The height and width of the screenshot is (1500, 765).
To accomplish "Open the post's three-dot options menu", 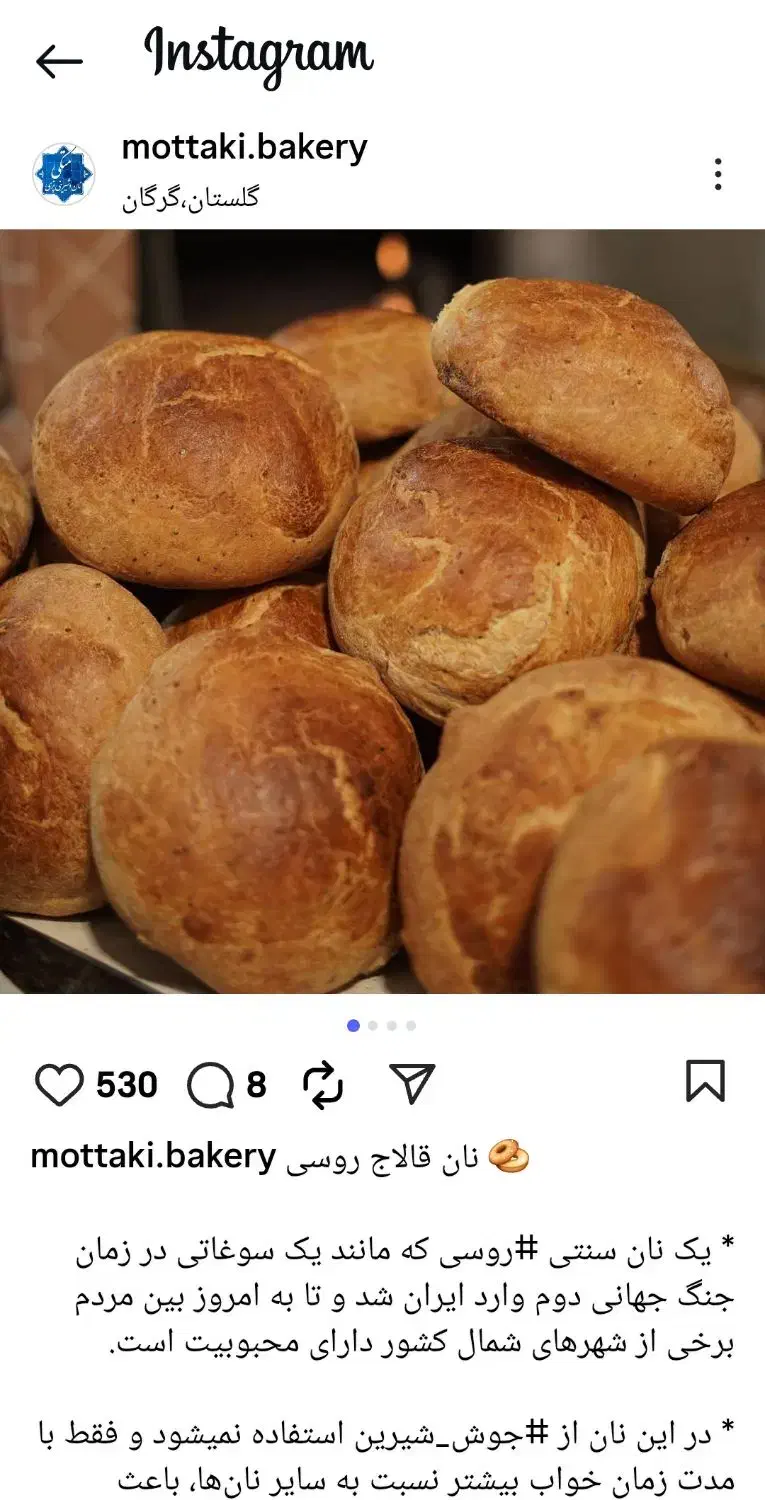I will [717, 174].
